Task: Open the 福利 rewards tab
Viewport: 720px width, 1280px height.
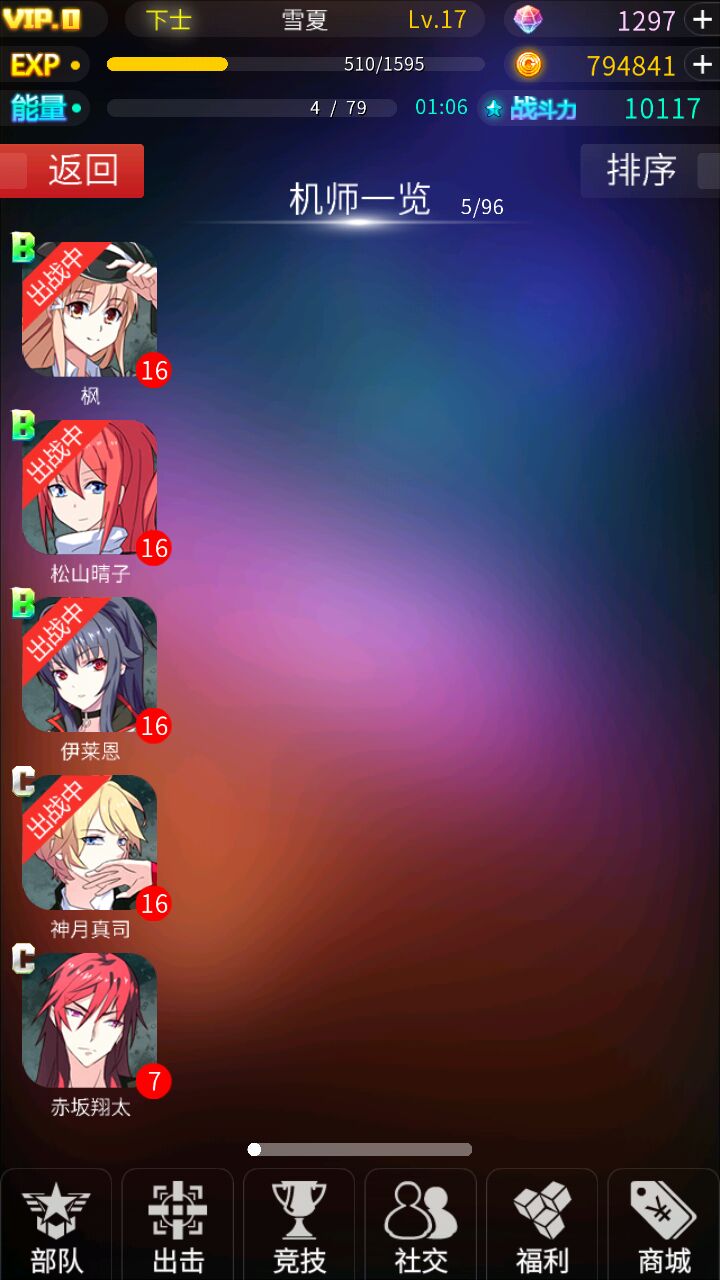Action: (x=542, y=1225)
